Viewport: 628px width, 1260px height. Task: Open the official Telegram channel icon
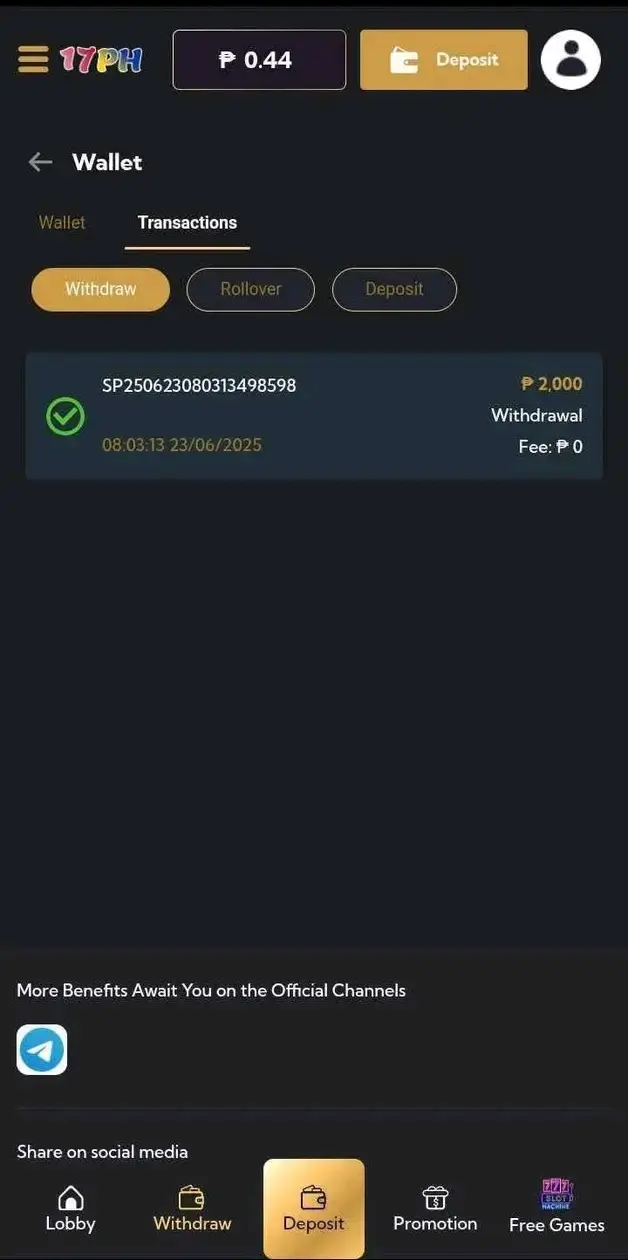pyautogui.click(x=42, y=1050)
